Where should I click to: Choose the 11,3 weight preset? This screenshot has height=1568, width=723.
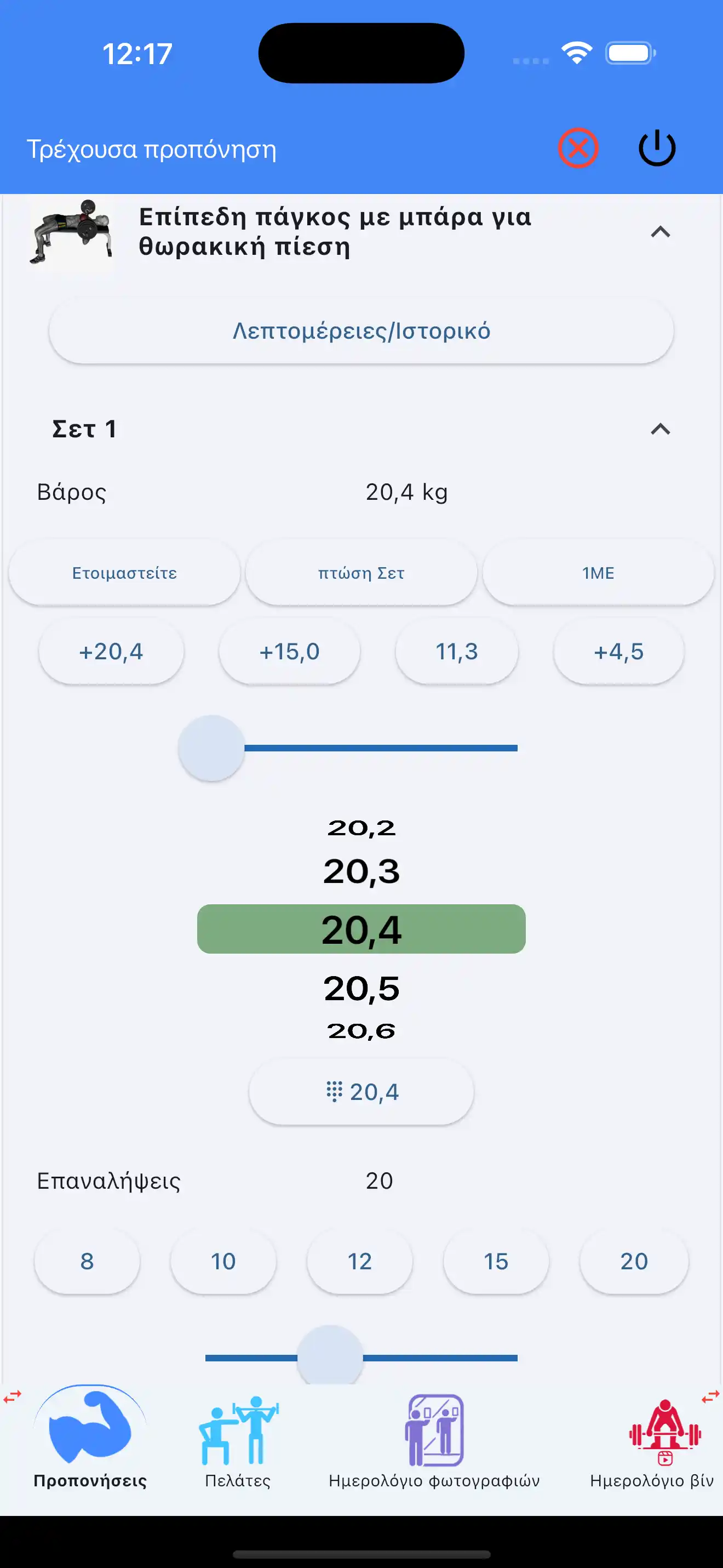tap(457, 651)
